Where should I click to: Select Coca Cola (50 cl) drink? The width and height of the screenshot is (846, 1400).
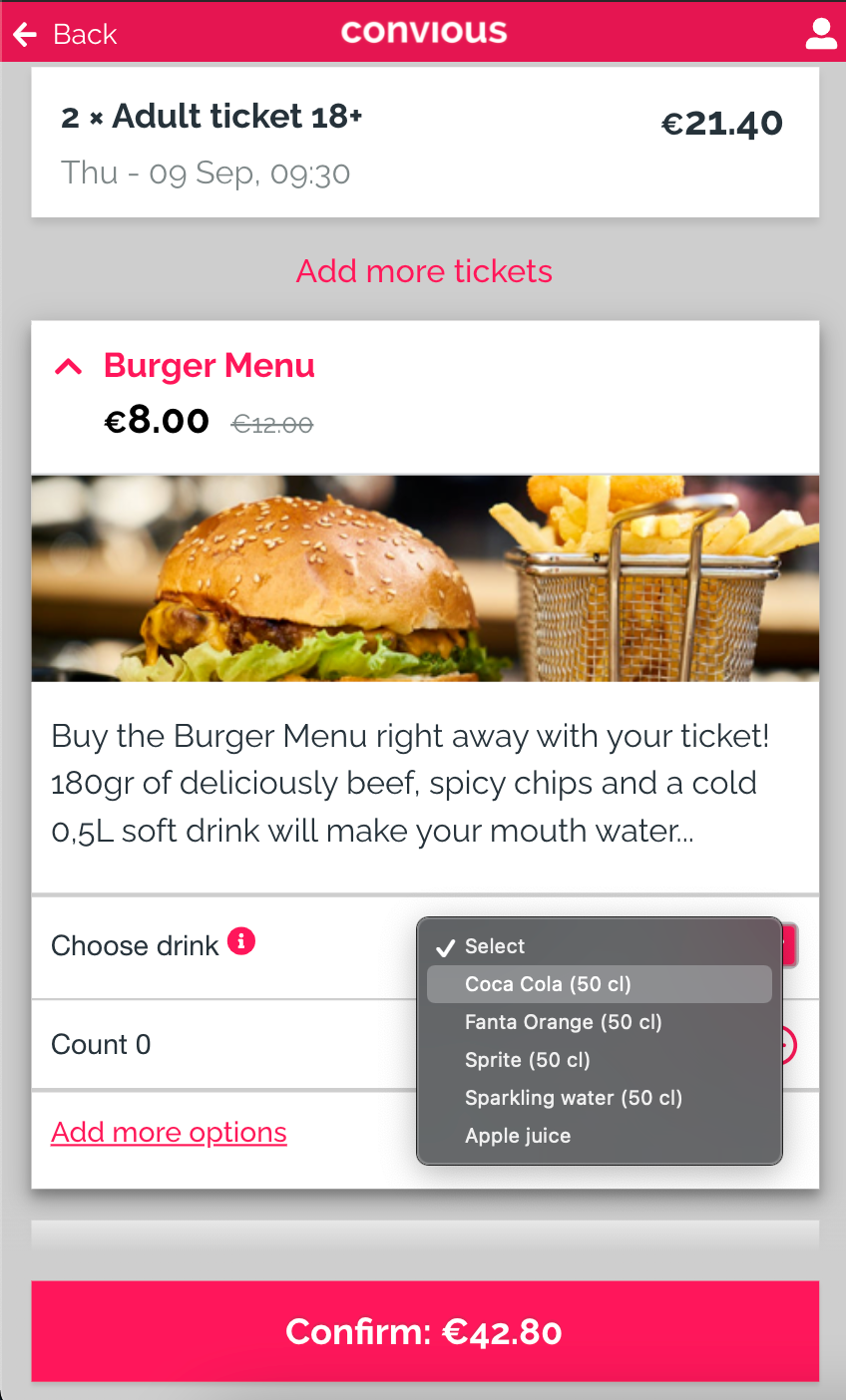pyautogui.click(x=548, y=984)
